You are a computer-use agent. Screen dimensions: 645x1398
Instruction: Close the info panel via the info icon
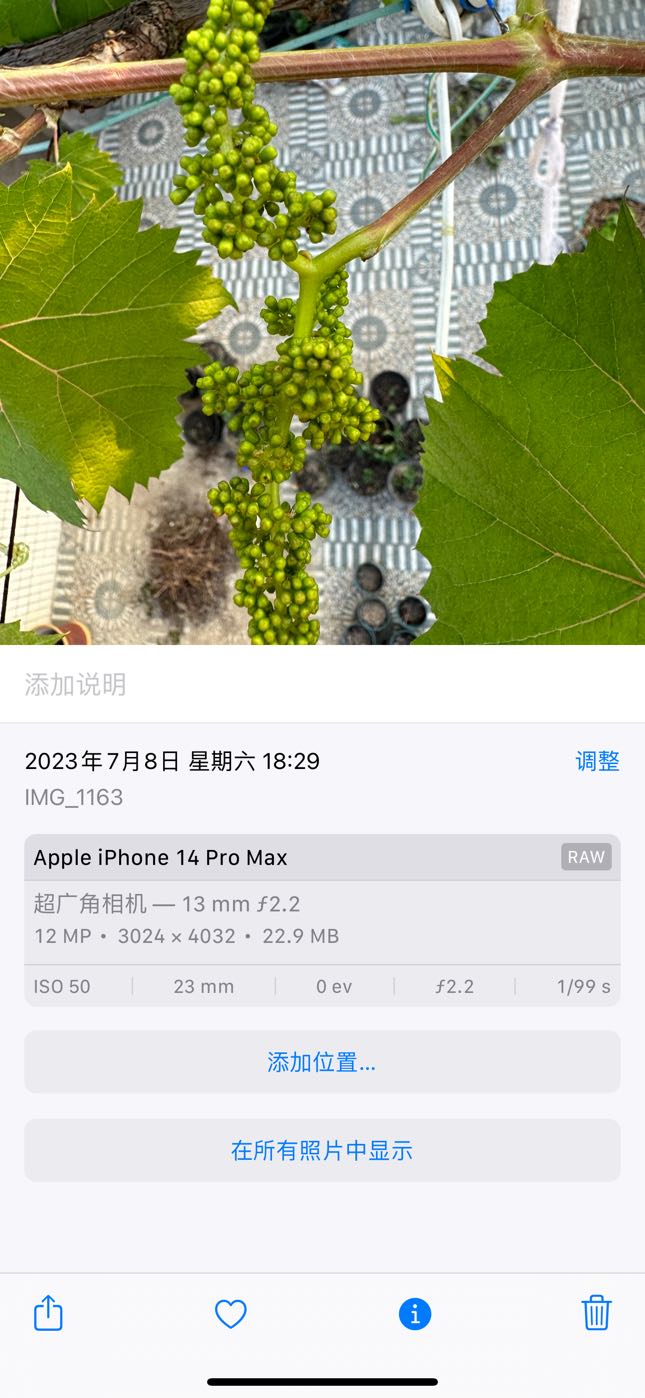click(x=415, y=1314)
